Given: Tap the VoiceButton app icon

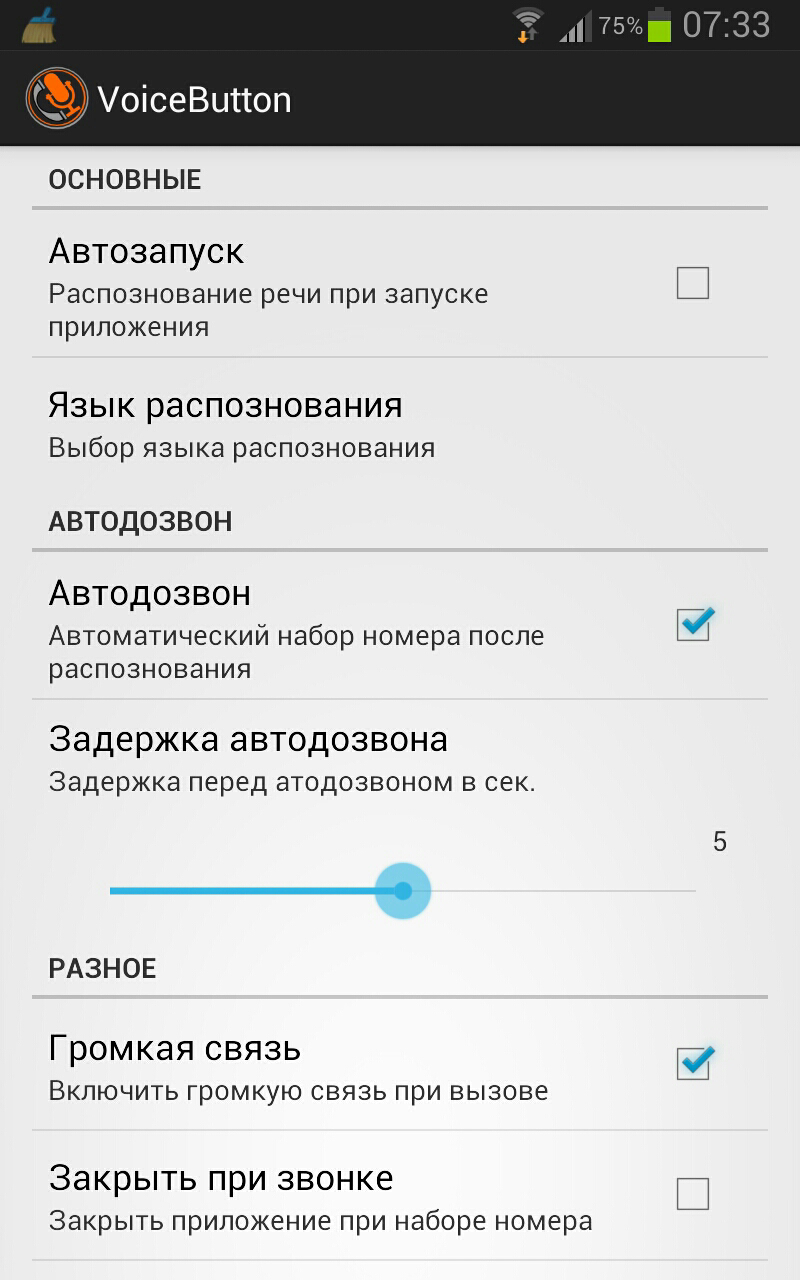Looking at the screenshot, I should (54, 99).
